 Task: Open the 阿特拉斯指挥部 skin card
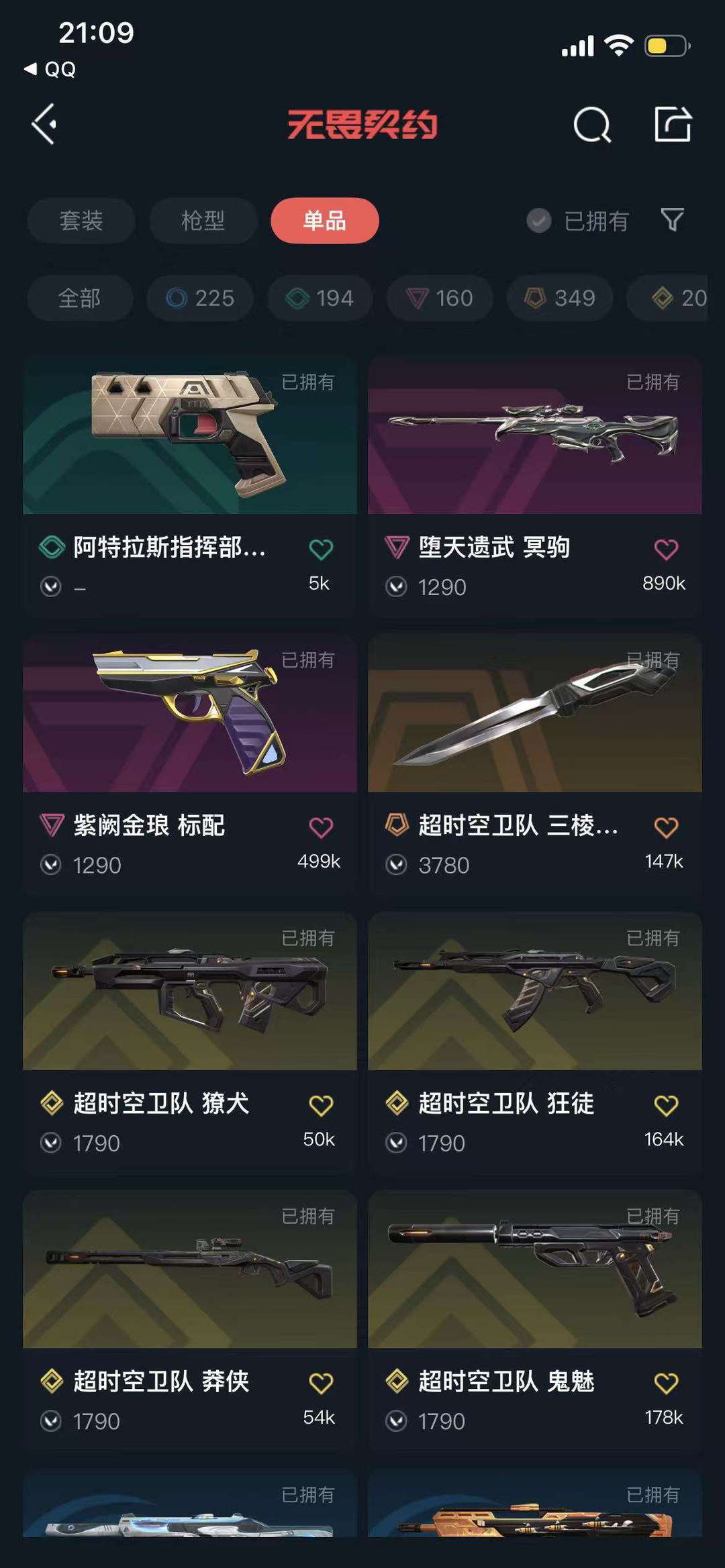tap(190, 486)
